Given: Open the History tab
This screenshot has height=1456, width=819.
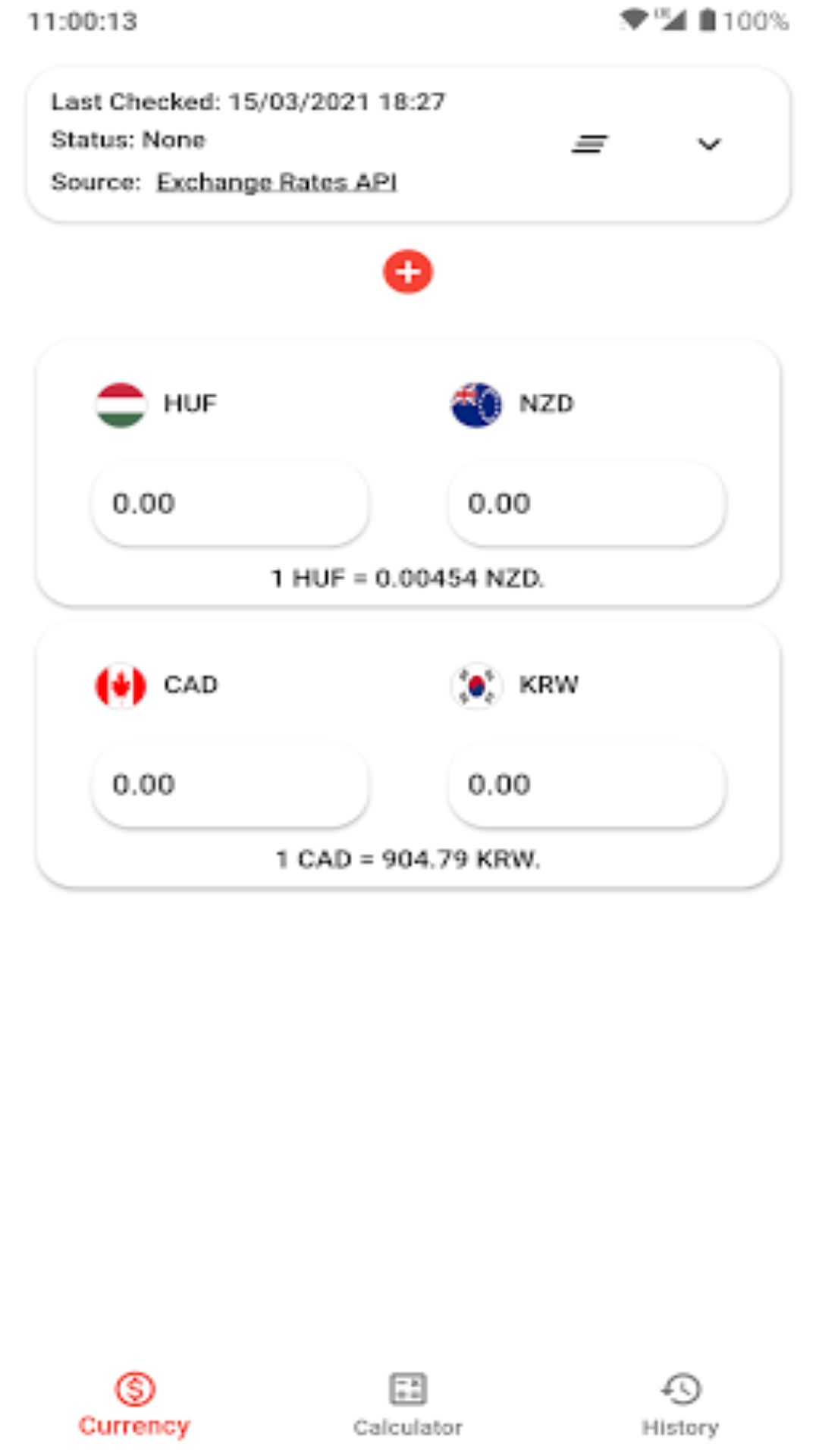Looking at the screenshot, I should point(680,1404).
